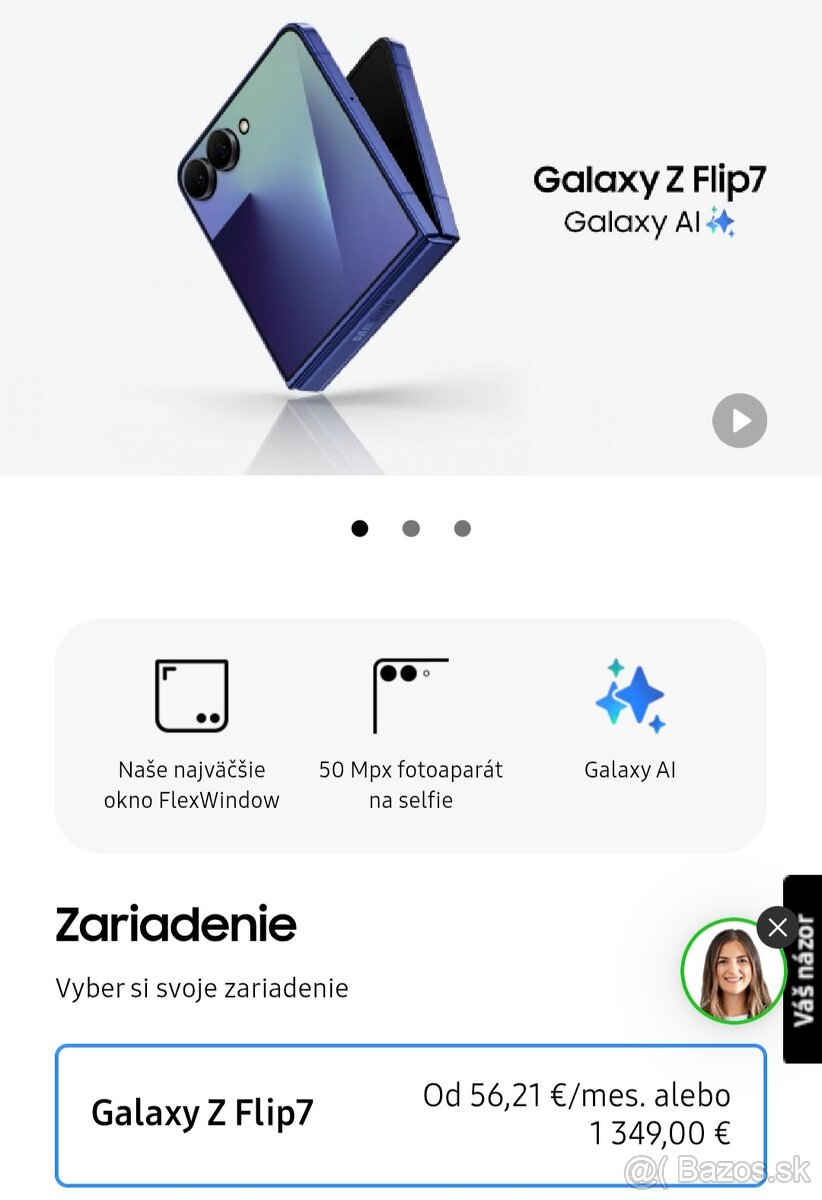Screen dimensions: 822x1200
Task: Open the chat assistant avatar
Action: [733, 972]
